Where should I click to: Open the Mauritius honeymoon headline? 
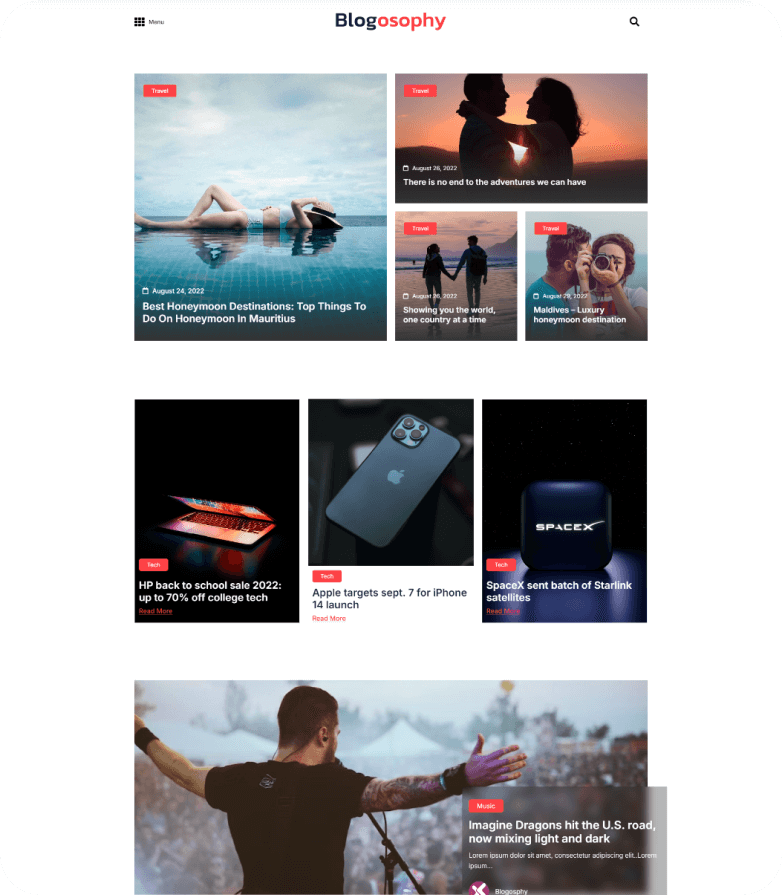click(x=253, y=314)
